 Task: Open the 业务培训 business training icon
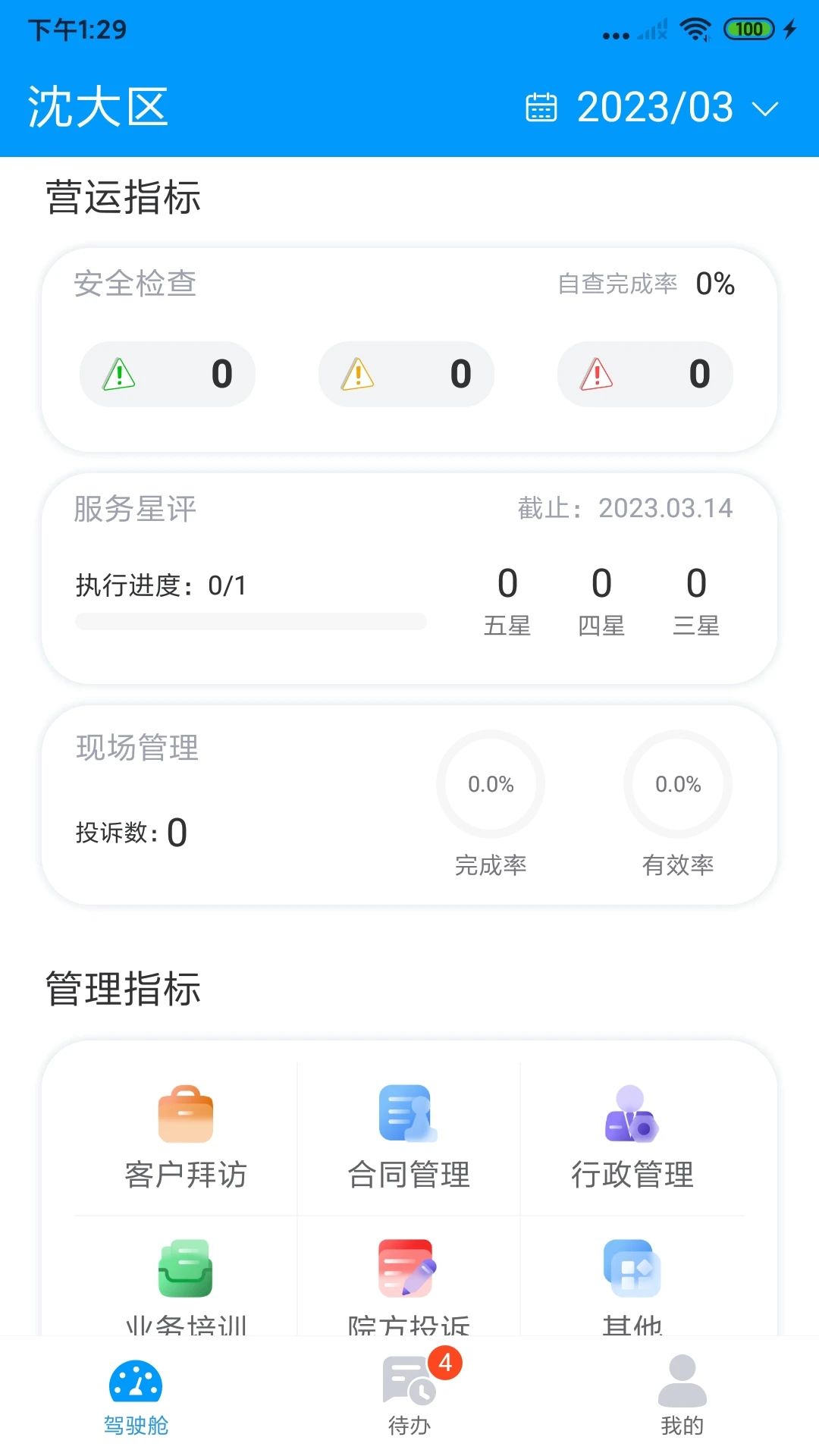pos(184,1274)
